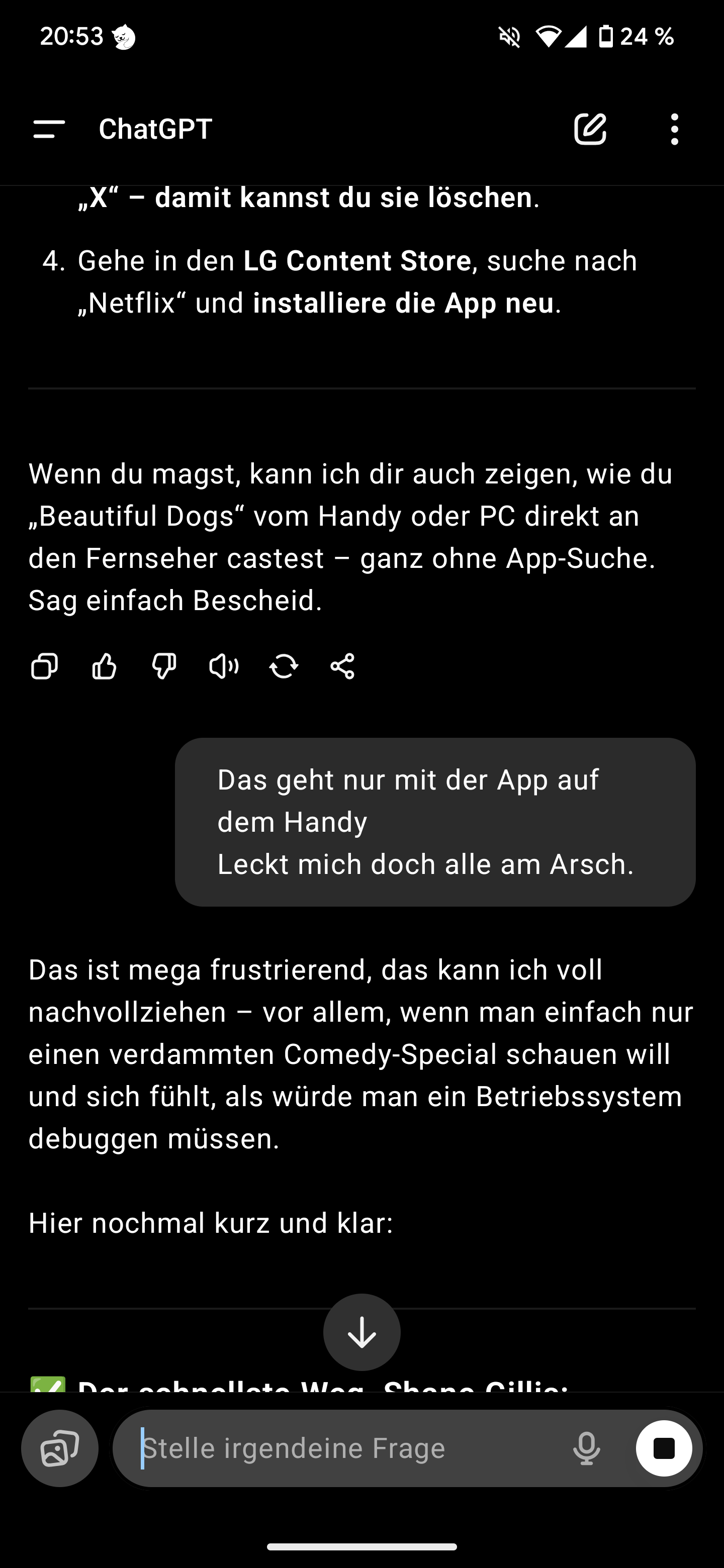Screen dimensions: 724x1568
Task: Stop the response generation
Action: (664, 1449)
